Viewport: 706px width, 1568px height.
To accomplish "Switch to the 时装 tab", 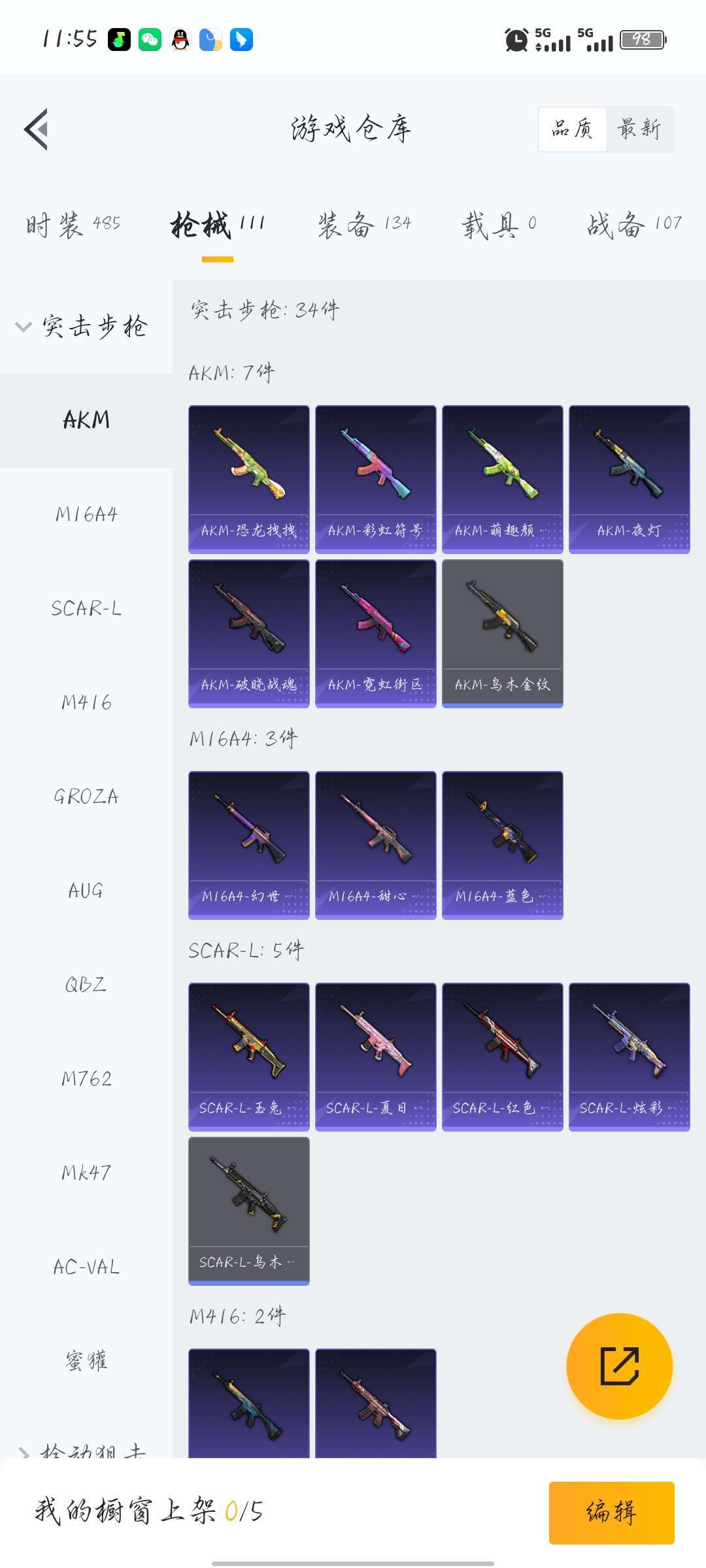I will click(73, 224).
